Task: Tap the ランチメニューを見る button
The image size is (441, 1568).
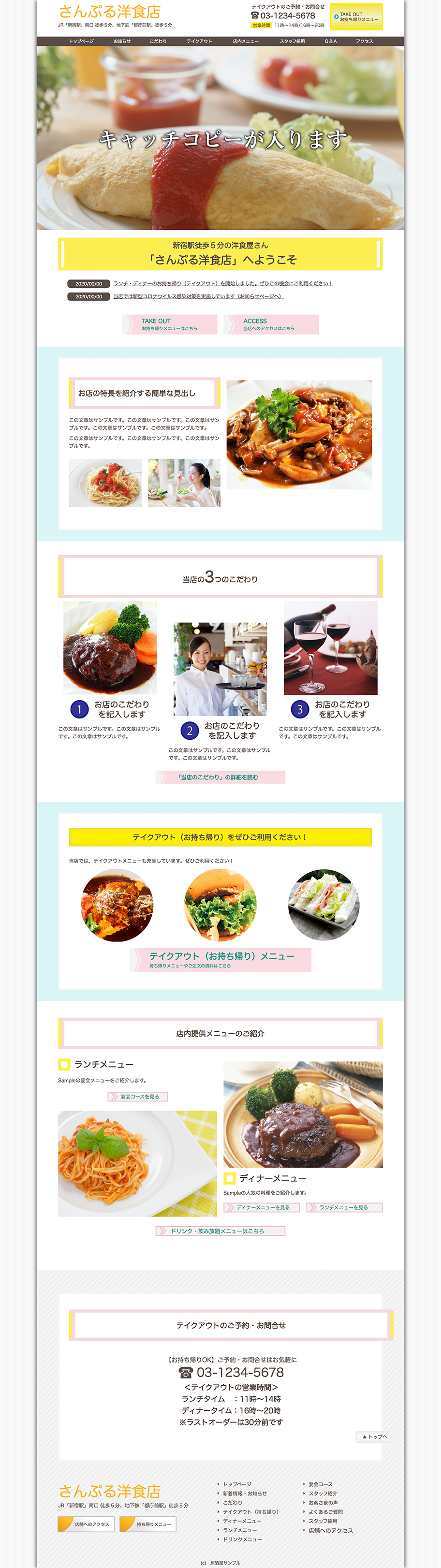Action: pos(344,1207)
